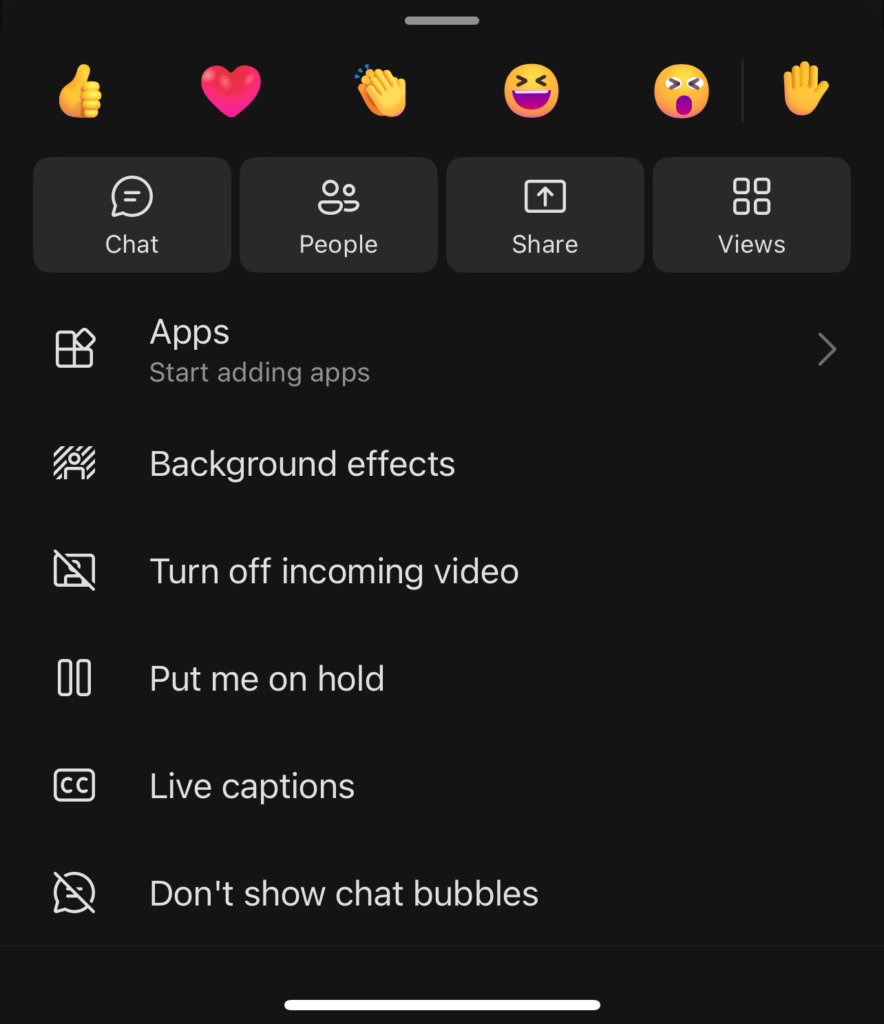884x1024 pixels.
Task: Send a heart reaction
Action: point(231,91)
